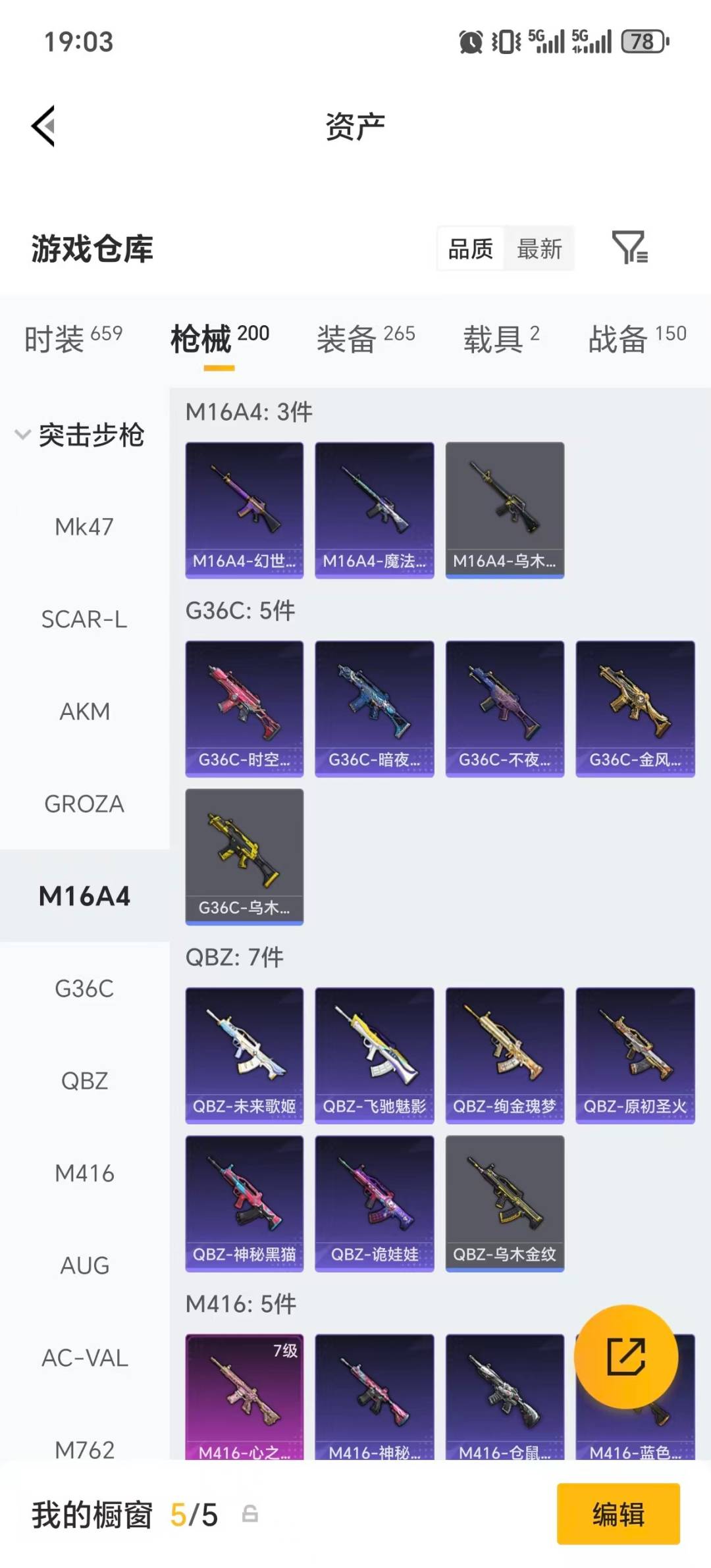Screen dimensions: 711x1568
Task: Open the QBZ-未来歌姬 skin
Action: pos(244,1055)
